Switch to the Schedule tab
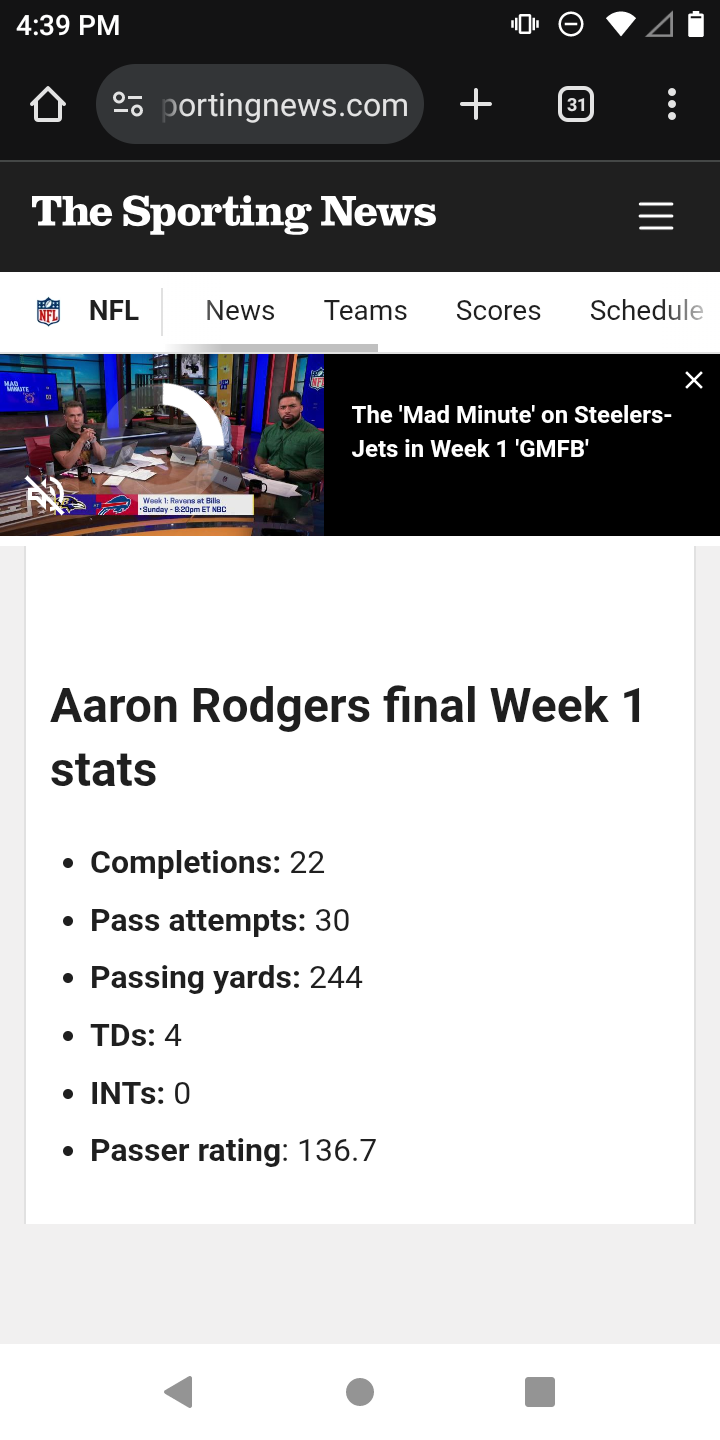Viewport: 720px width, 1440px height. tap(646, 311)
